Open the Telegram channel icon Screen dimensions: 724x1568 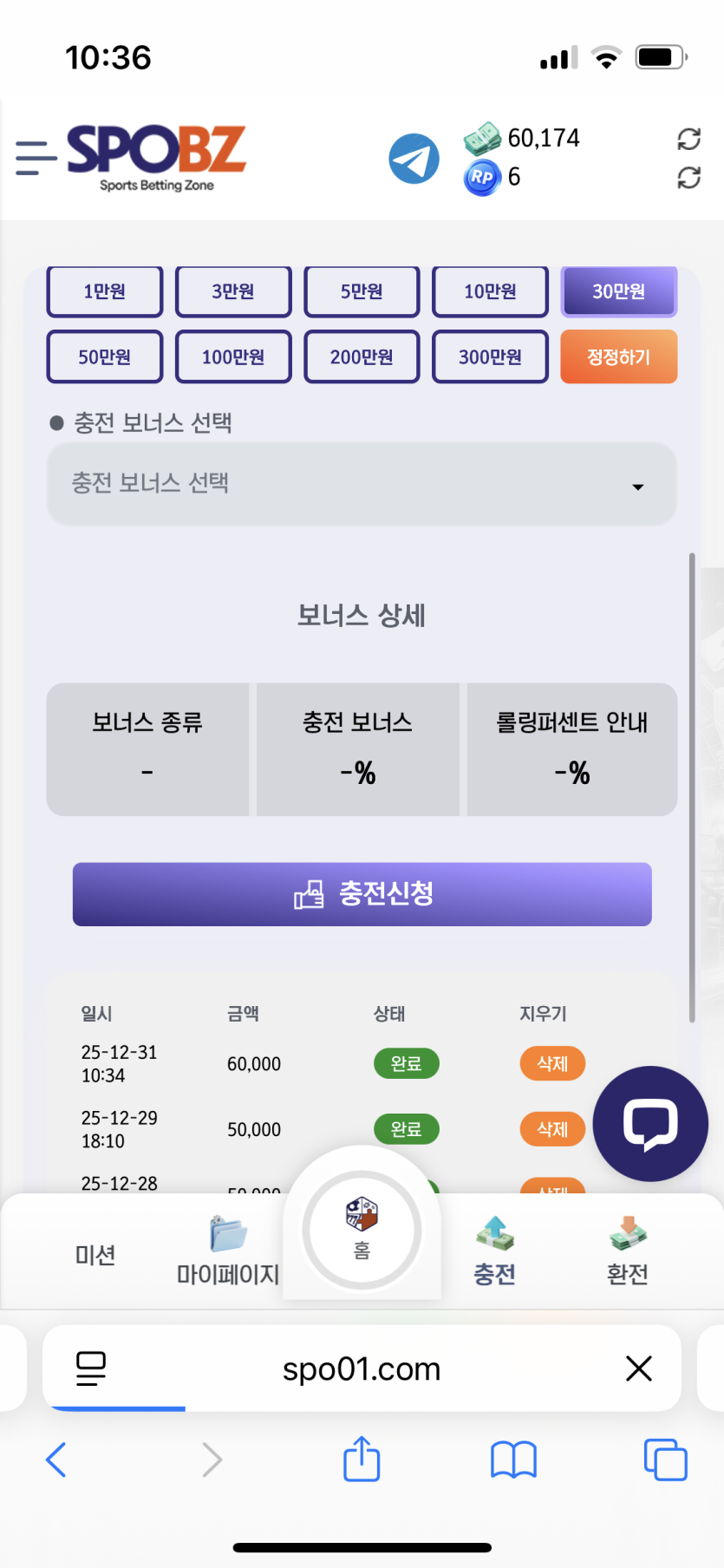tap(414, 159)
